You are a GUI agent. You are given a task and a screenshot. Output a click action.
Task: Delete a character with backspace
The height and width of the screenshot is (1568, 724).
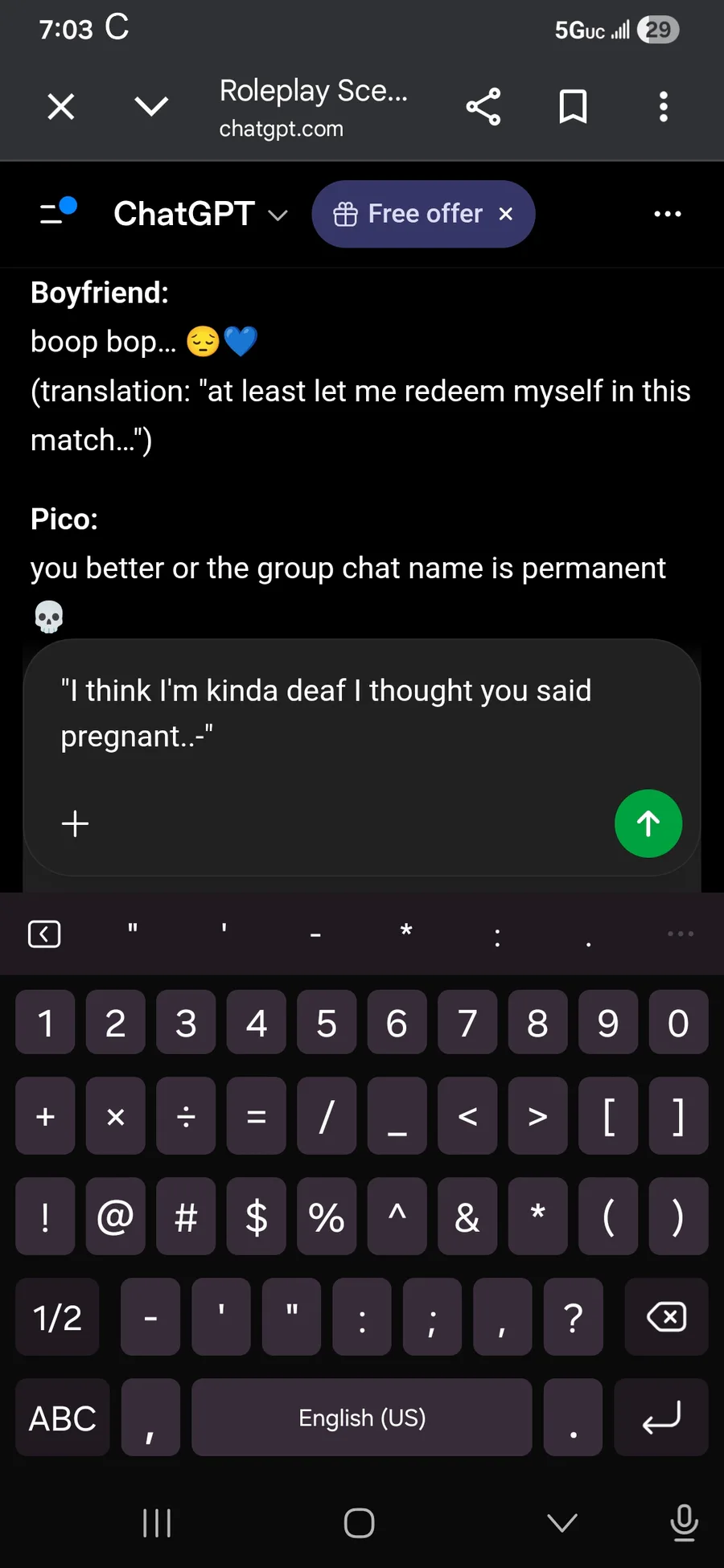[666, 1317]
